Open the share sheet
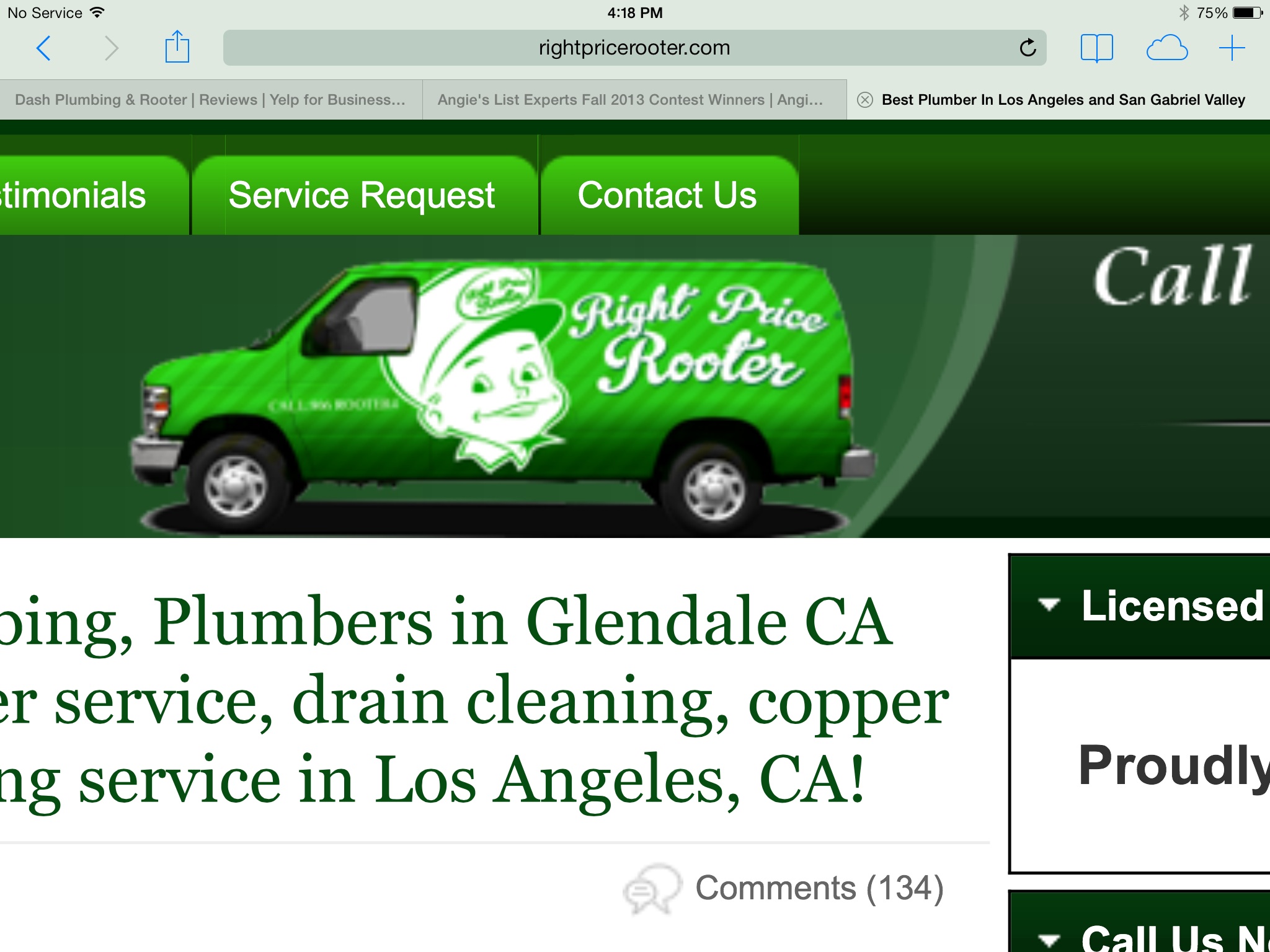Image resolution: width=1270 pixels, height=952 pixels. 177,47
